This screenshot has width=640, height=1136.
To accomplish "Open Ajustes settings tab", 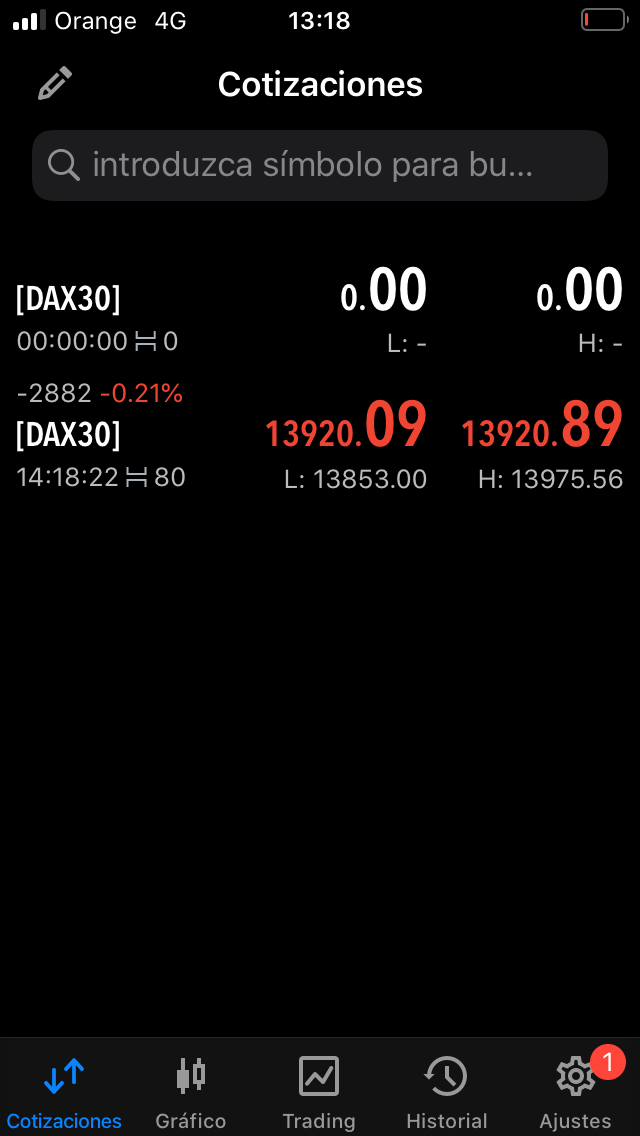I will 575,1092.
